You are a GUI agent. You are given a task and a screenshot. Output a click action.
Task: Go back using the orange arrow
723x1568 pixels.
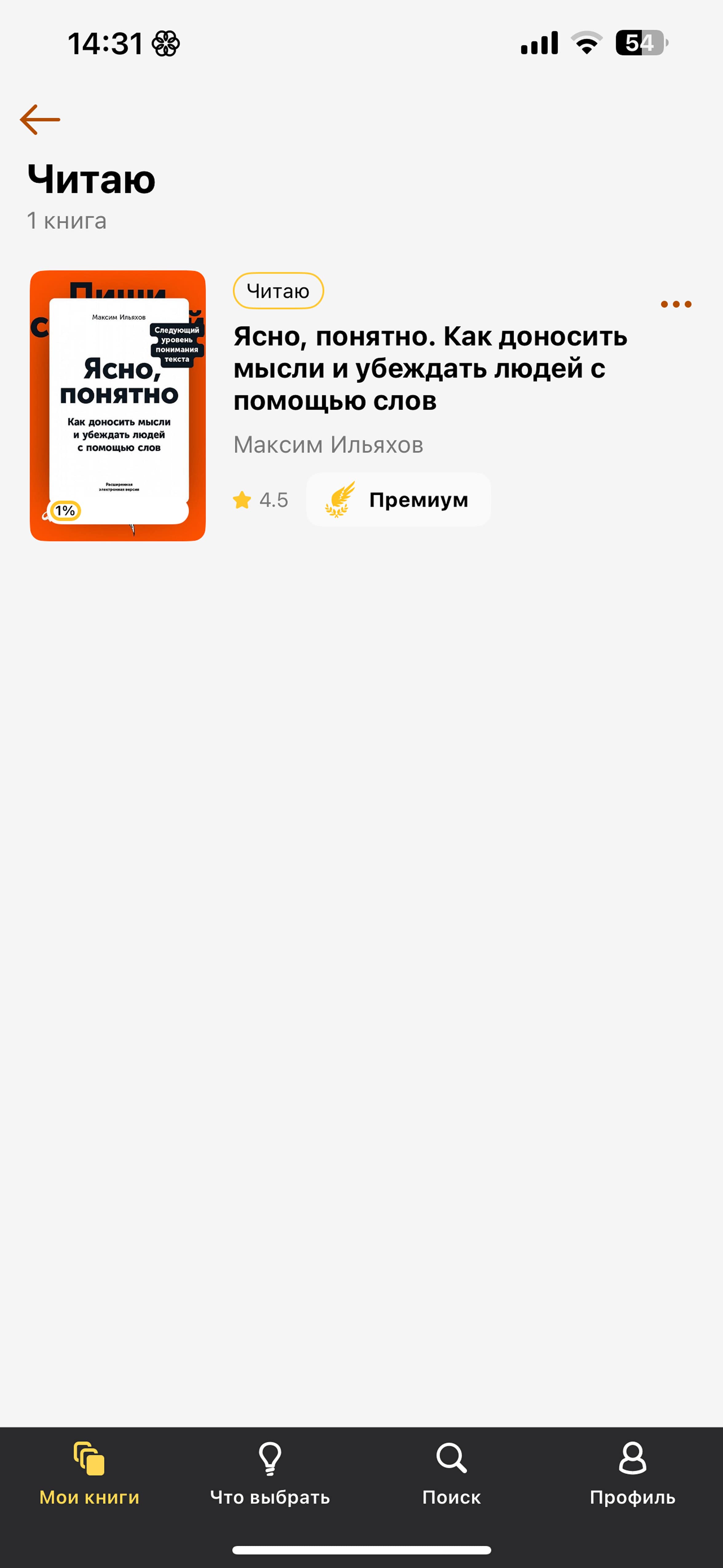40,119
